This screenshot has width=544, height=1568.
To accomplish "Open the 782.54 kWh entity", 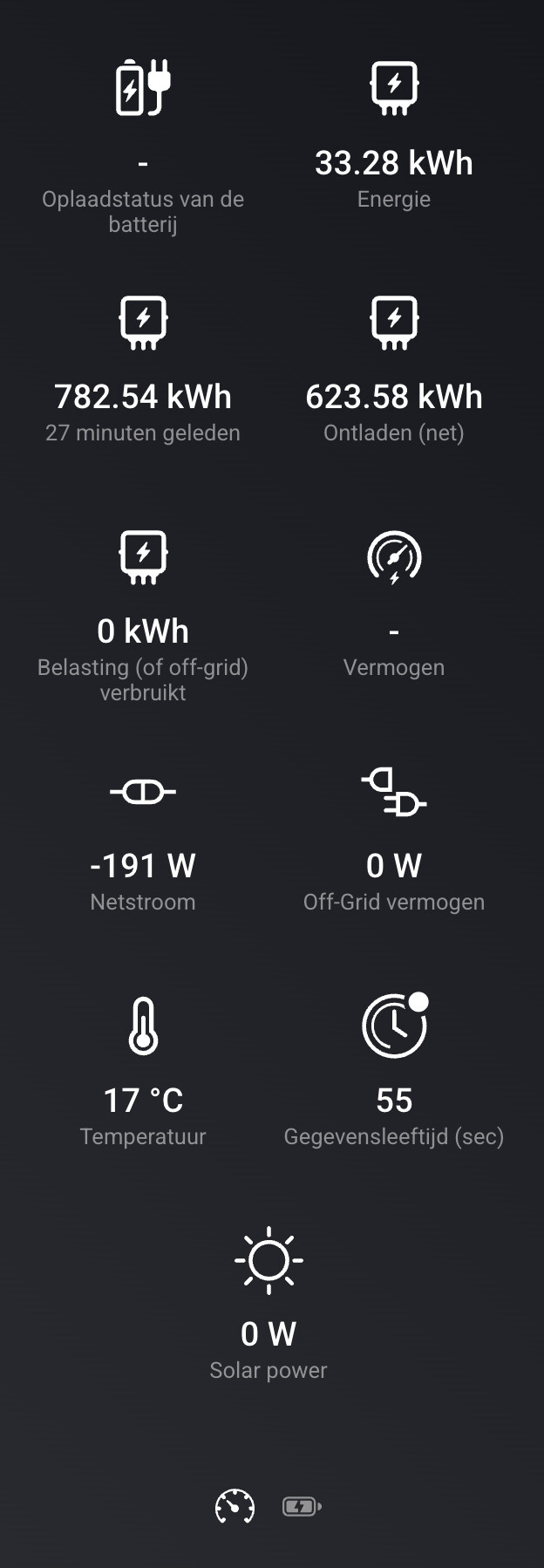I will (143, 370).
